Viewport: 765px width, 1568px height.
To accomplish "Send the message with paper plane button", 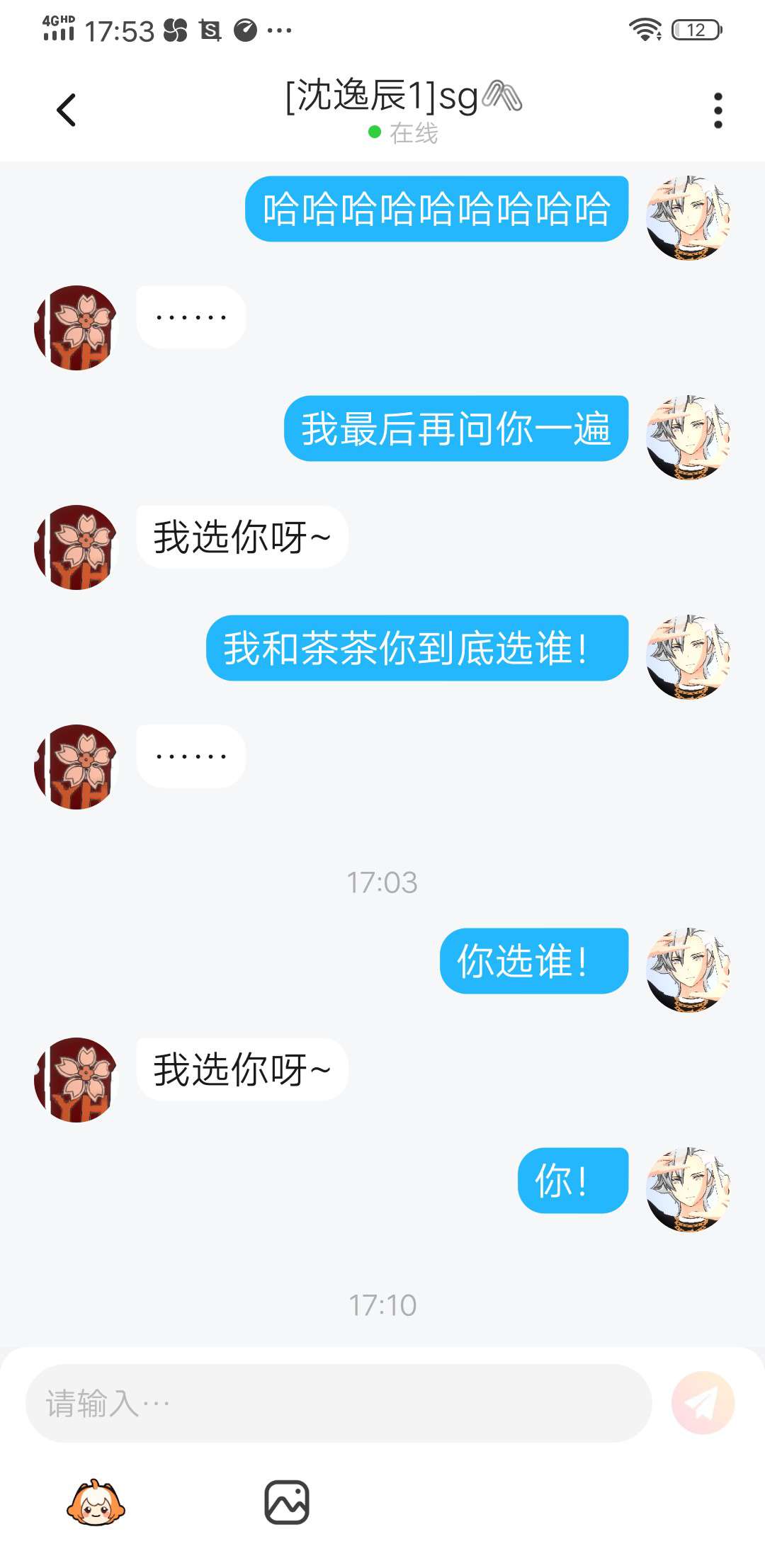I will (703, 1403).
